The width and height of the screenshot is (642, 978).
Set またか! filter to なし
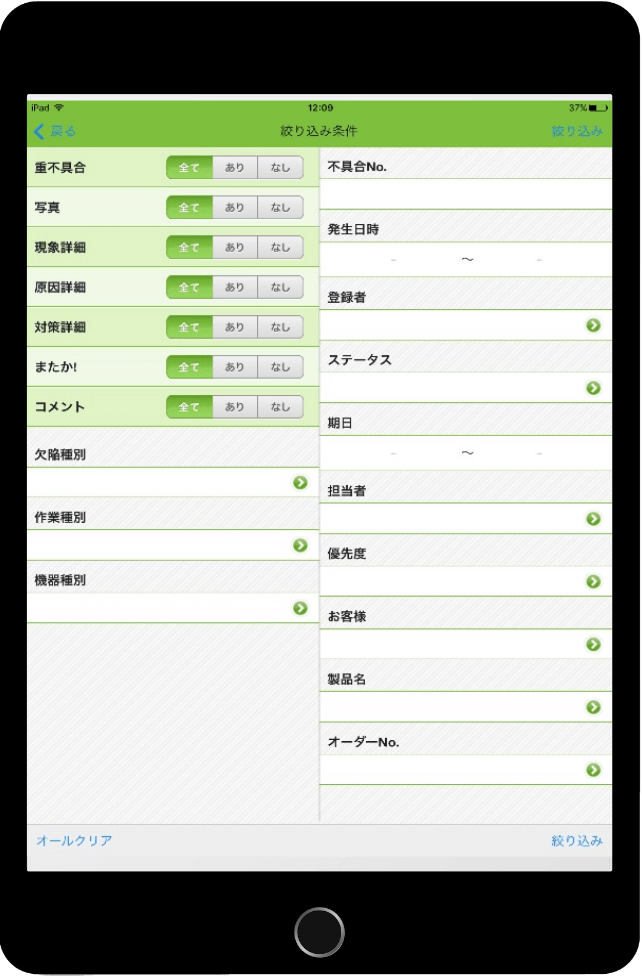[280, 367]
